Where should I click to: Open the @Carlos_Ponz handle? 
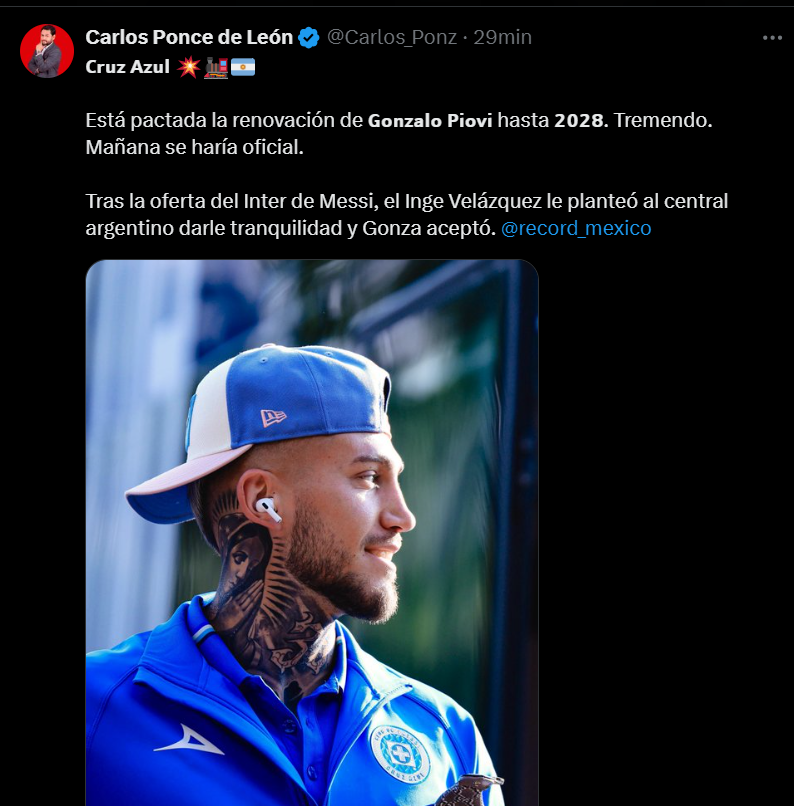click(392, 37)
